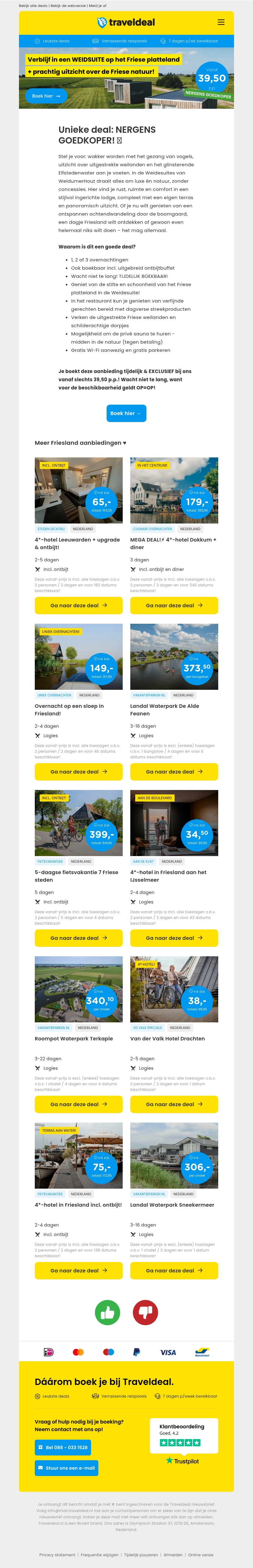253x1568 pixels.
Task: Go to the Roompot Waterpark Terkaple deal
Action: tap(79, 1104)
